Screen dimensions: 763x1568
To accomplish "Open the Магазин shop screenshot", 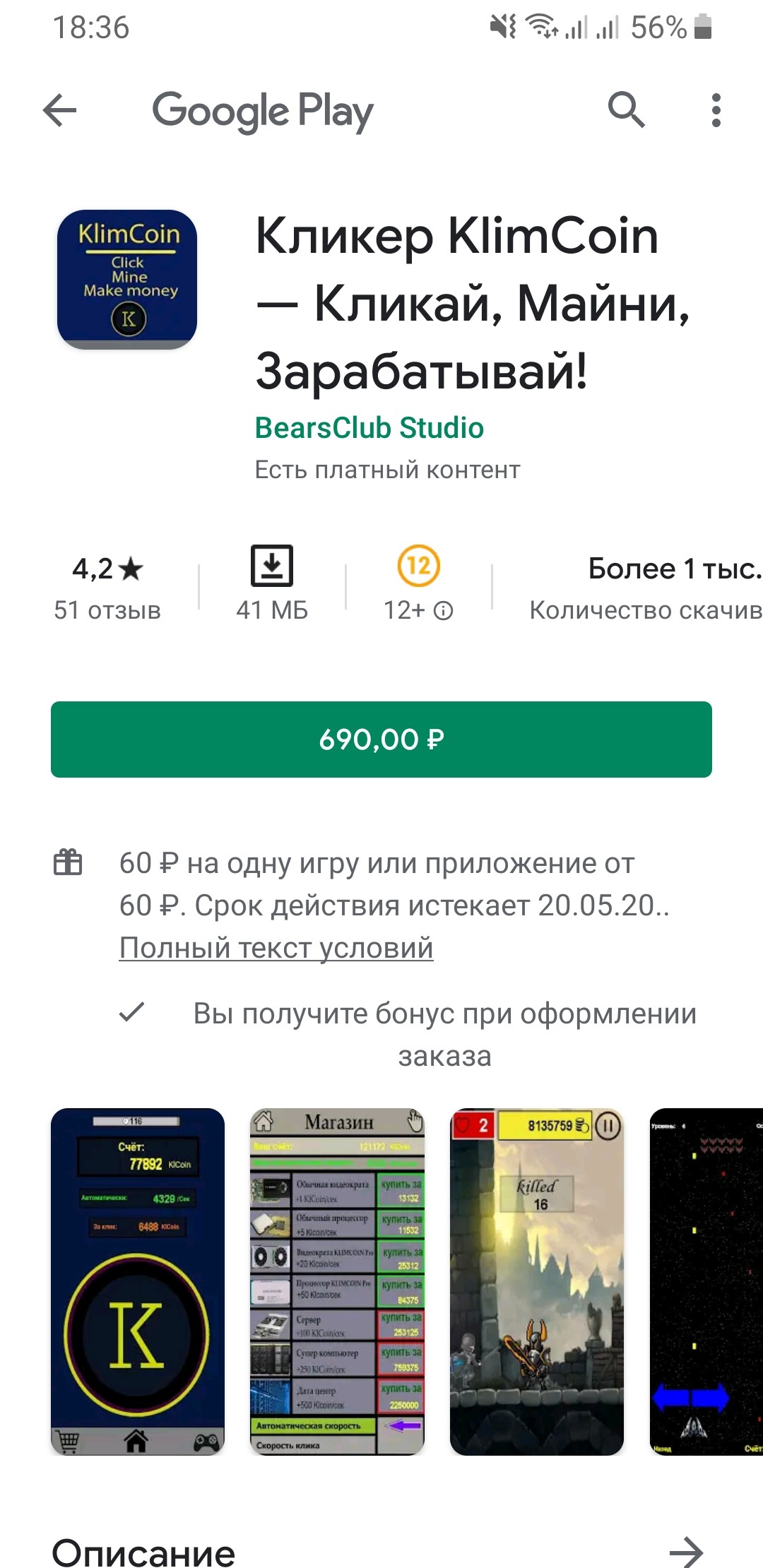I will click(337, 1281).
